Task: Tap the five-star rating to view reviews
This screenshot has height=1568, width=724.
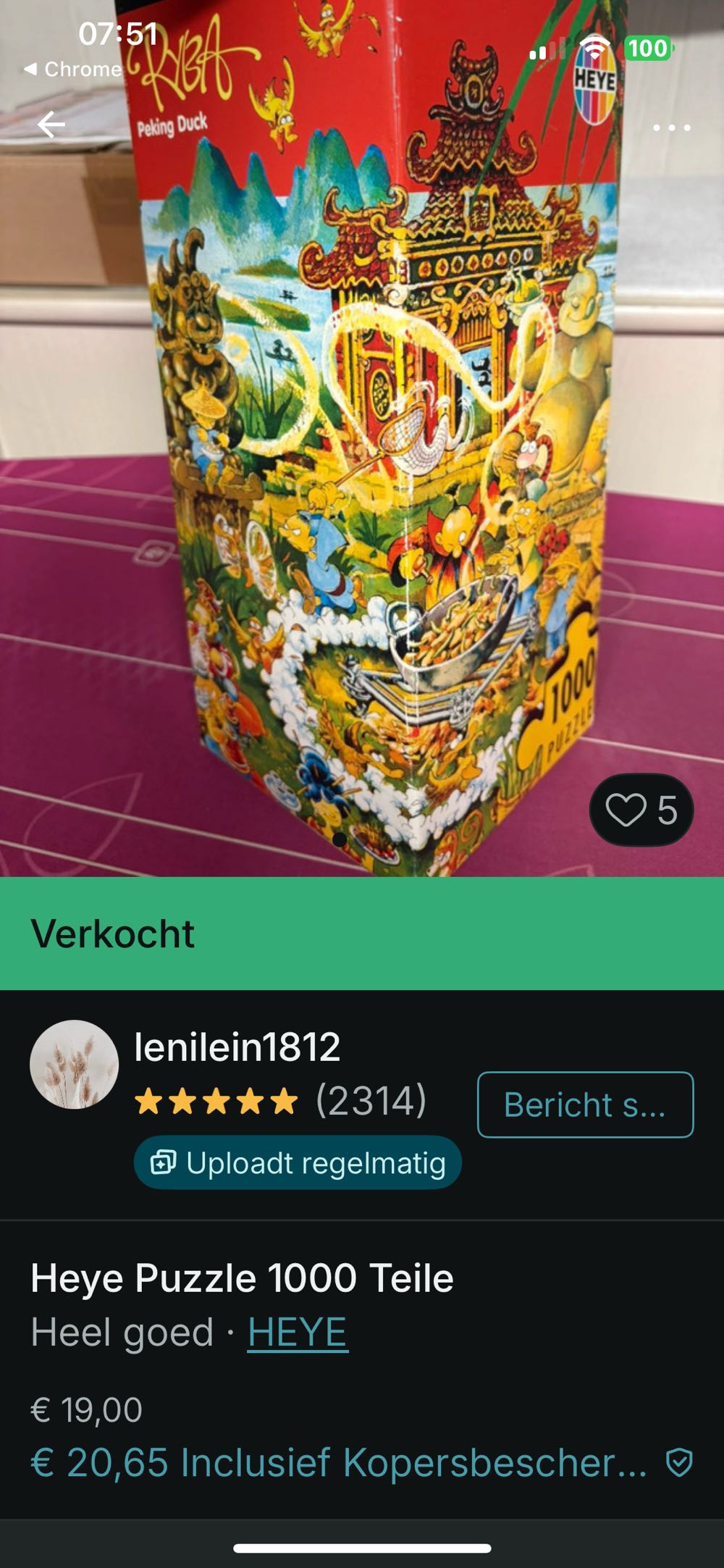Action: coord(214,1099)
